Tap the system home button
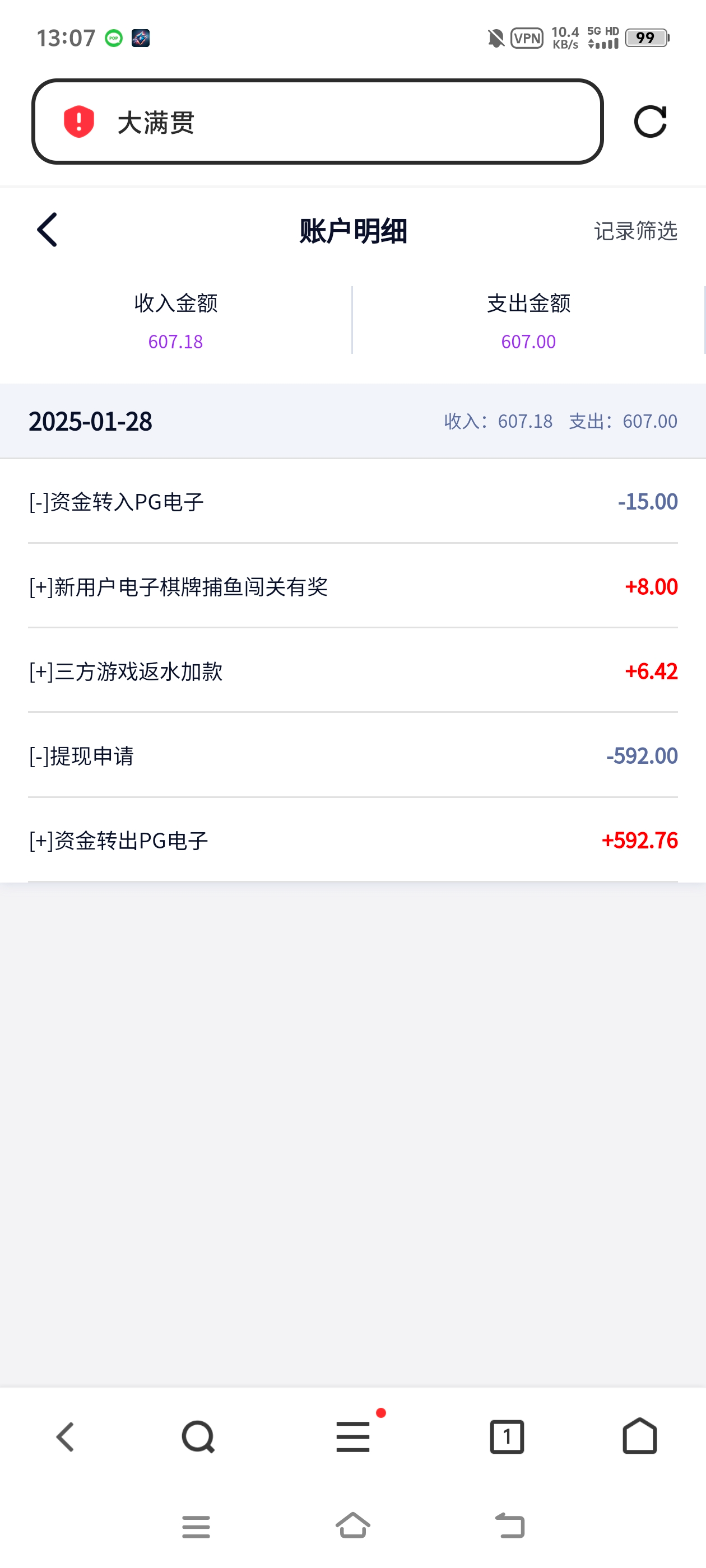Screen dimensions: 706x1568 point(354,1526)
